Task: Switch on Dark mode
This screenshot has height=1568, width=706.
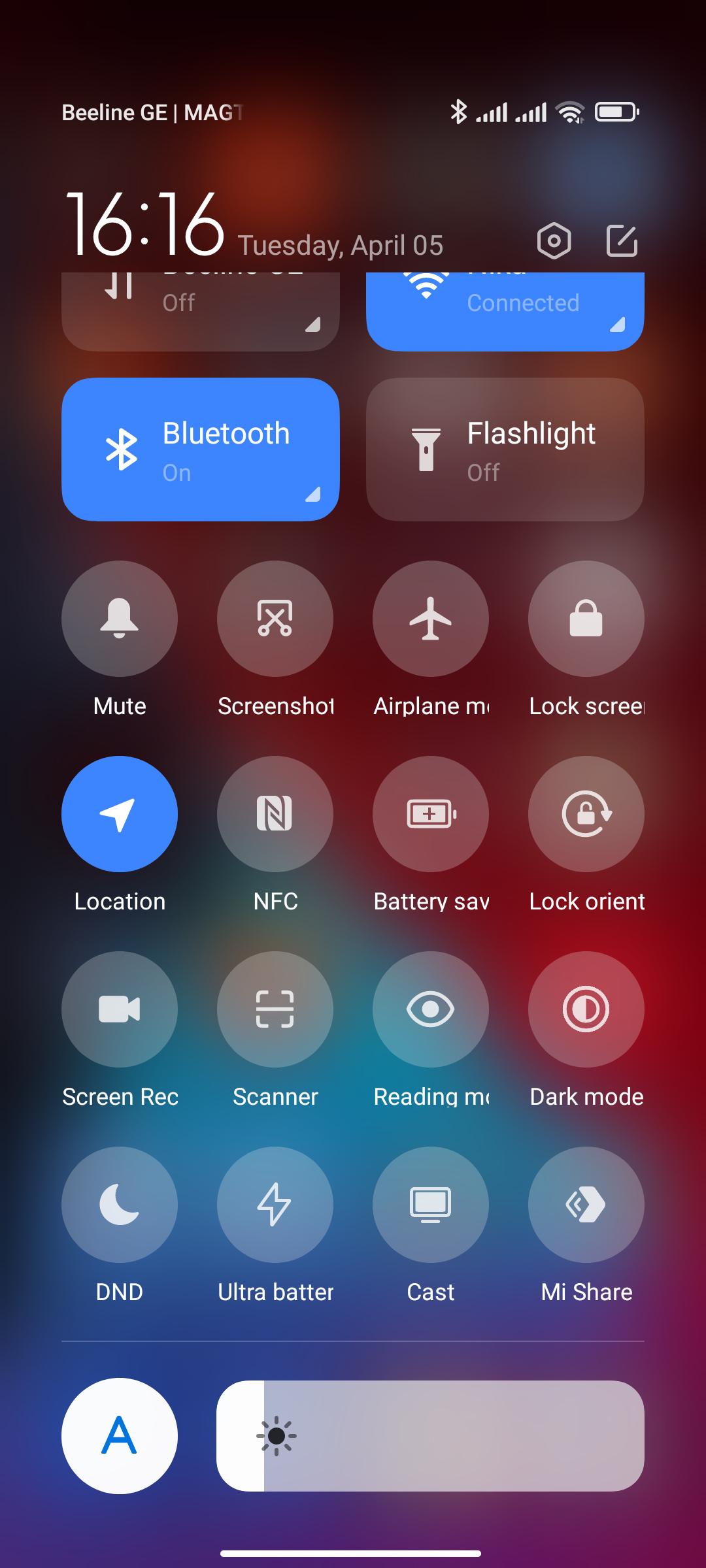Action: (586, 1009)
